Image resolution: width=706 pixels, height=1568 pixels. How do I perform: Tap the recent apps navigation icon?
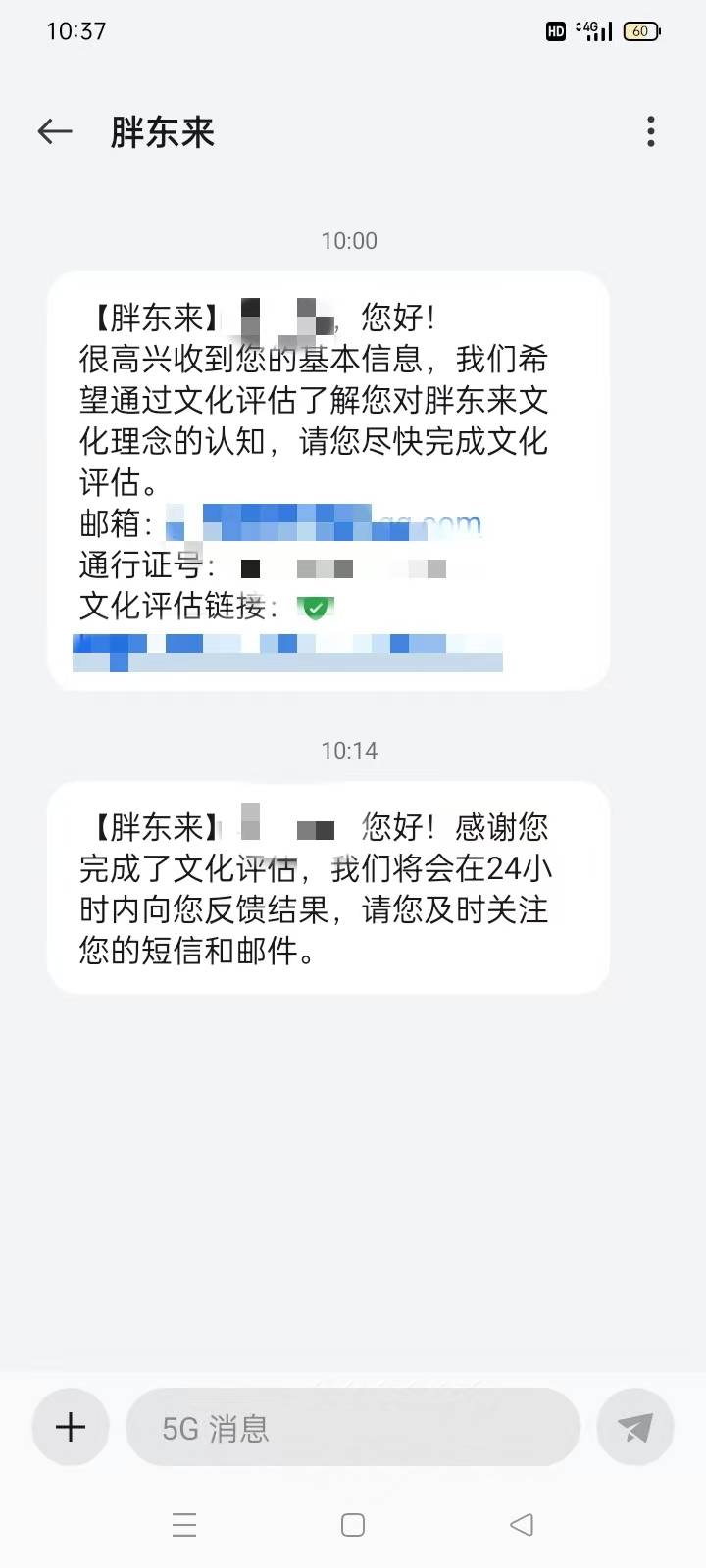pos(184,1524)
